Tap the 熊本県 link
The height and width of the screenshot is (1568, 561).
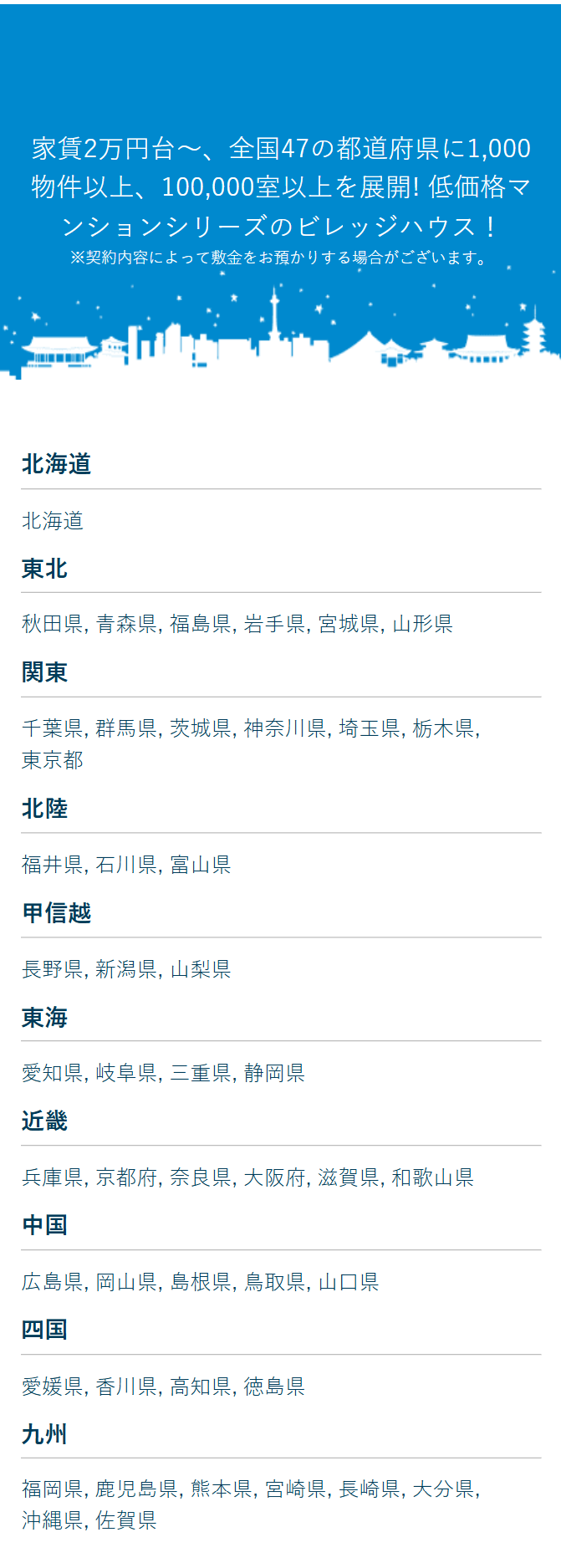(221, 1489)
